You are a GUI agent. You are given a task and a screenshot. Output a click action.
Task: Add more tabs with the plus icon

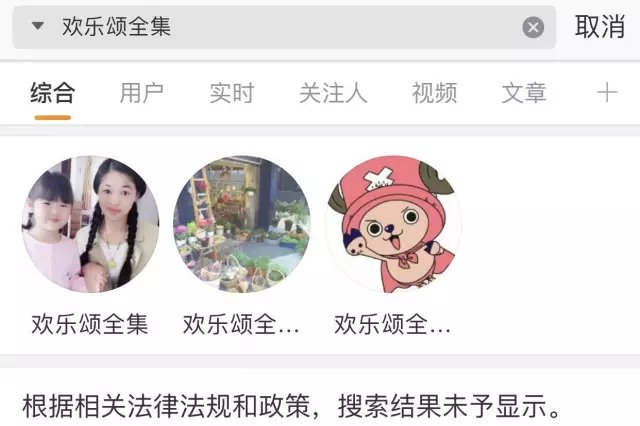[x=606, y=93]
